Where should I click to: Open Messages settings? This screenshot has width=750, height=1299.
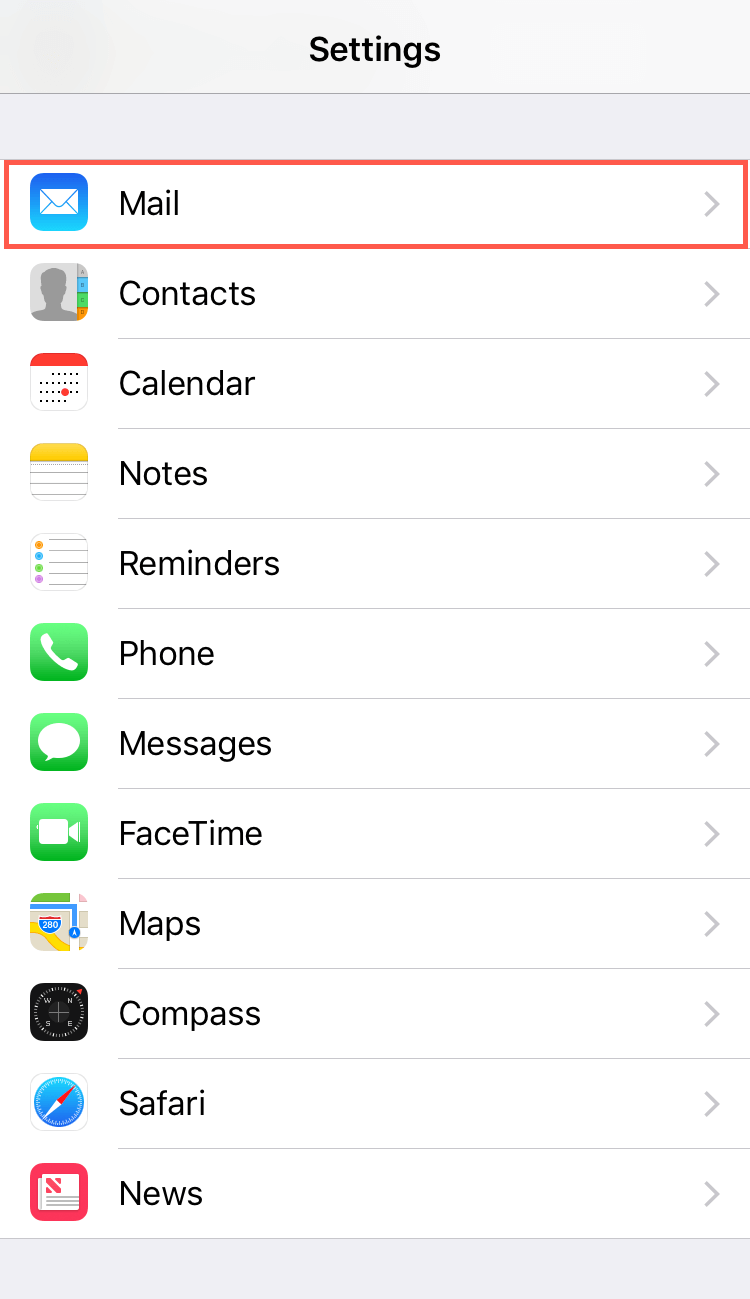375,744
